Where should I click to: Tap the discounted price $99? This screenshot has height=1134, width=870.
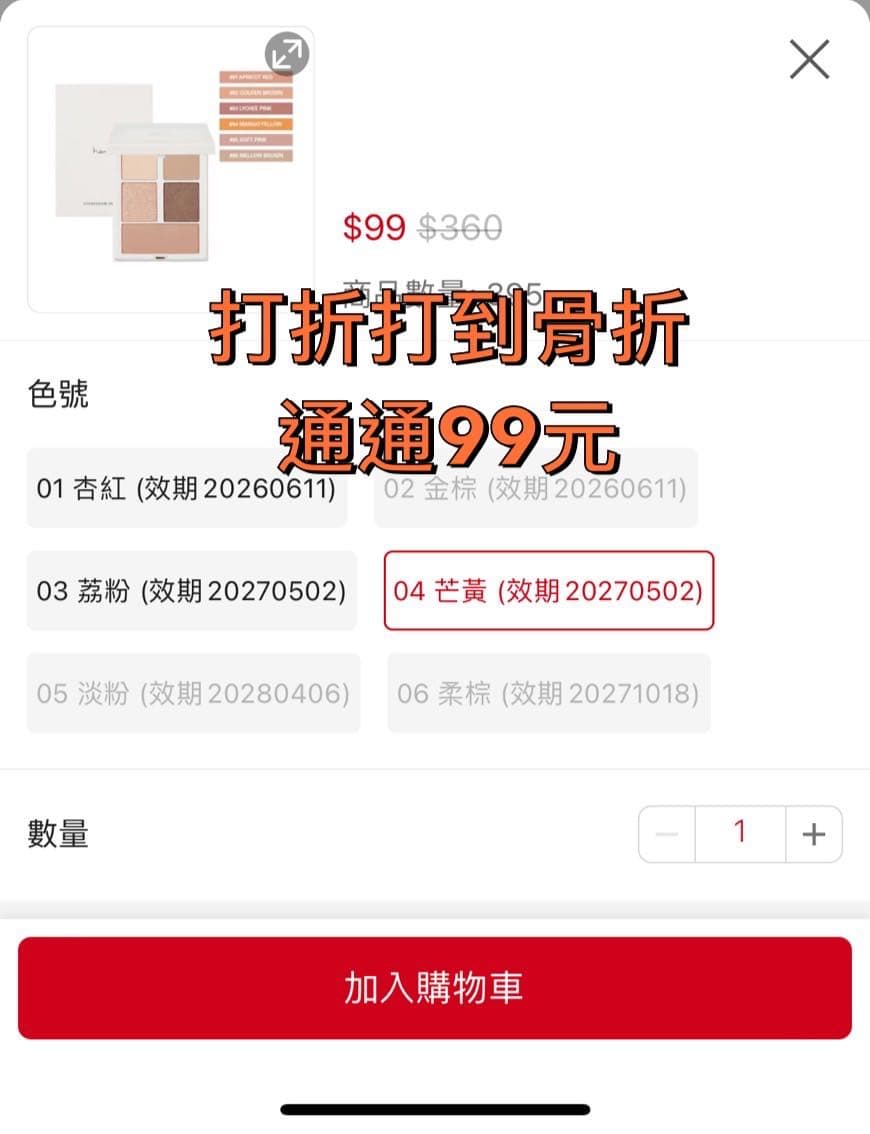375,228
